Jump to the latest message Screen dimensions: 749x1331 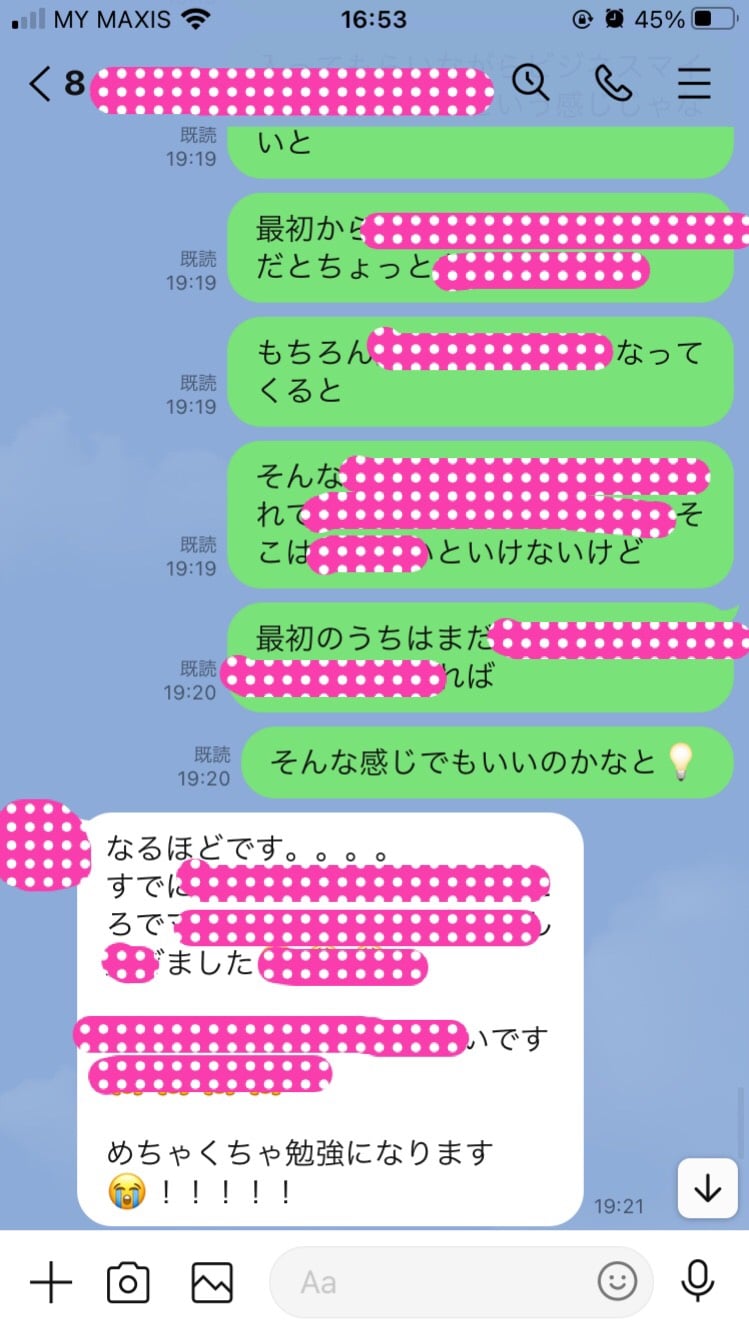coord(708,1188)
